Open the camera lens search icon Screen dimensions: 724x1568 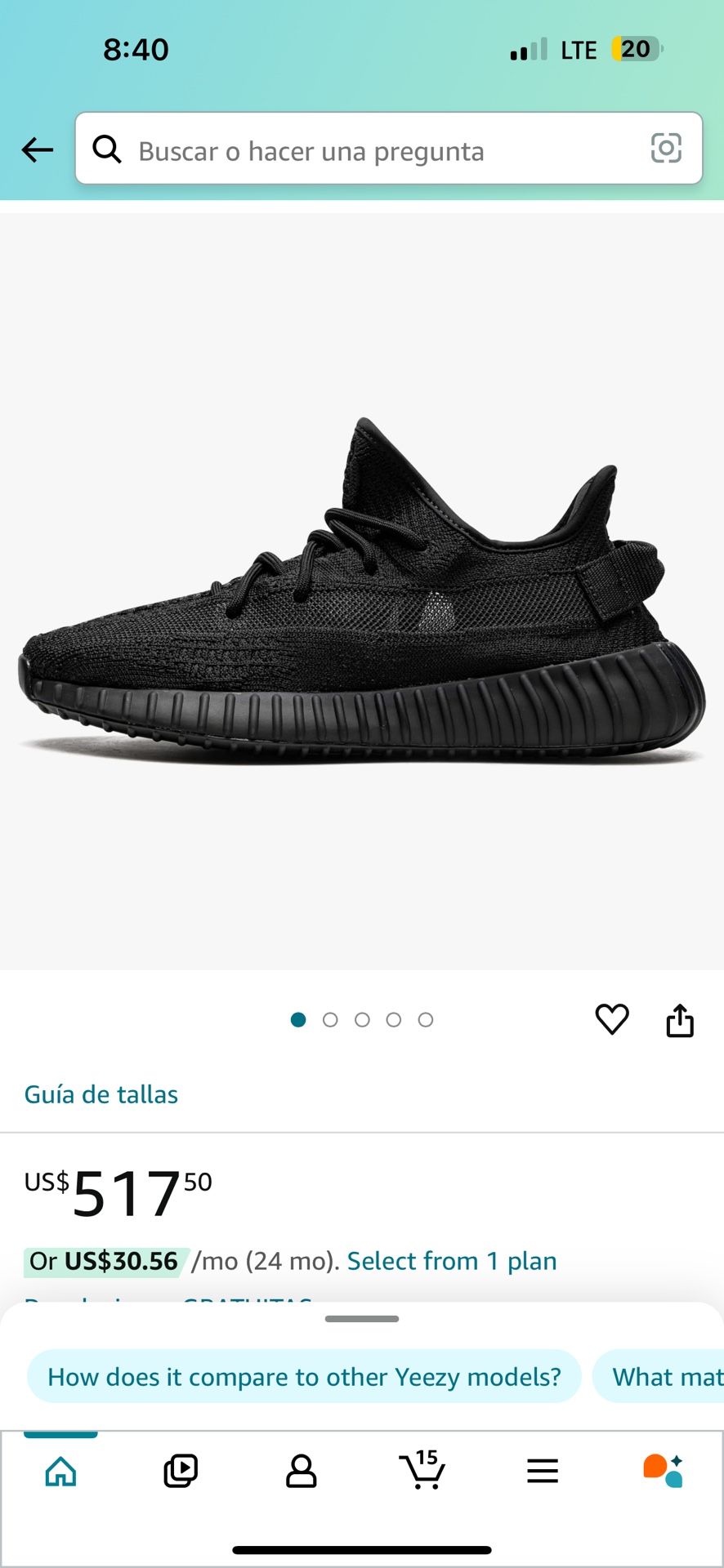coord(666,148)
